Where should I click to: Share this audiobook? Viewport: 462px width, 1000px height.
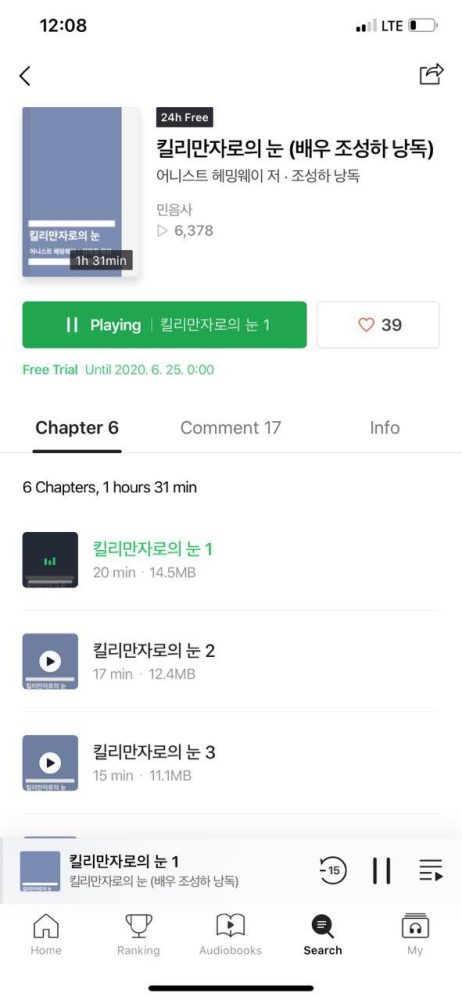coord(431,74)
